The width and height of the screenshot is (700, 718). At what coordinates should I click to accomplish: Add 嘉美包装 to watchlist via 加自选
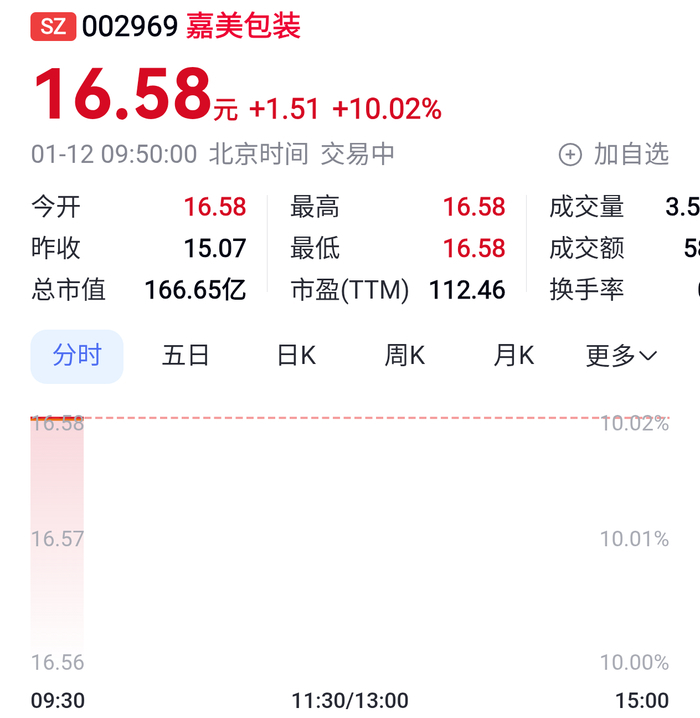(x=614, y=154)
